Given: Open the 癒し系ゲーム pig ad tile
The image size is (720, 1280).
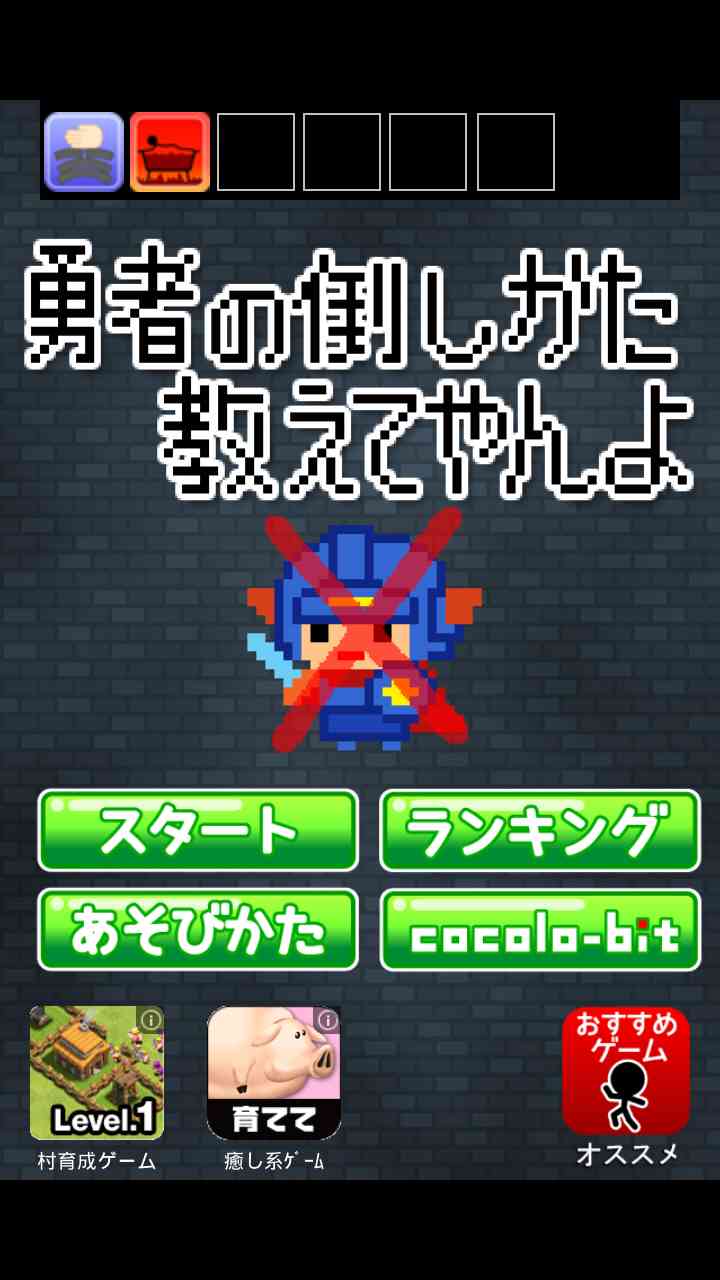Looking at the screenshot, I should point(273,1075).
